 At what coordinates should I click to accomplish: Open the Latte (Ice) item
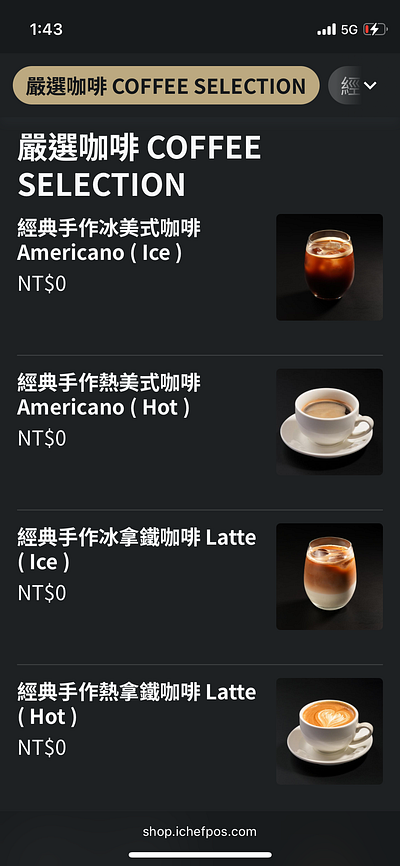click(200, 577)
